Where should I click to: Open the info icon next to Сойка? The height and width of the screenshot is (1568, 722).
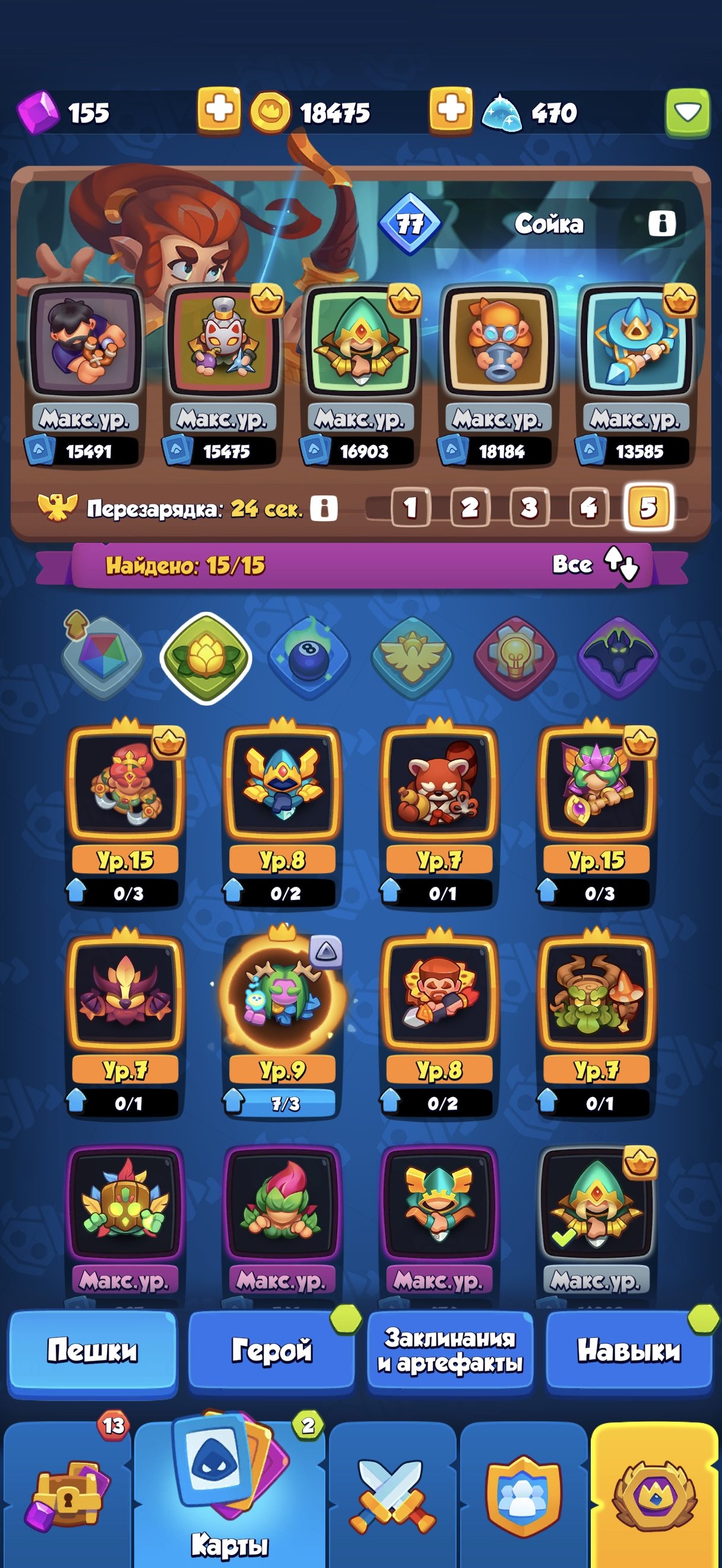click(x=662, y=223)
